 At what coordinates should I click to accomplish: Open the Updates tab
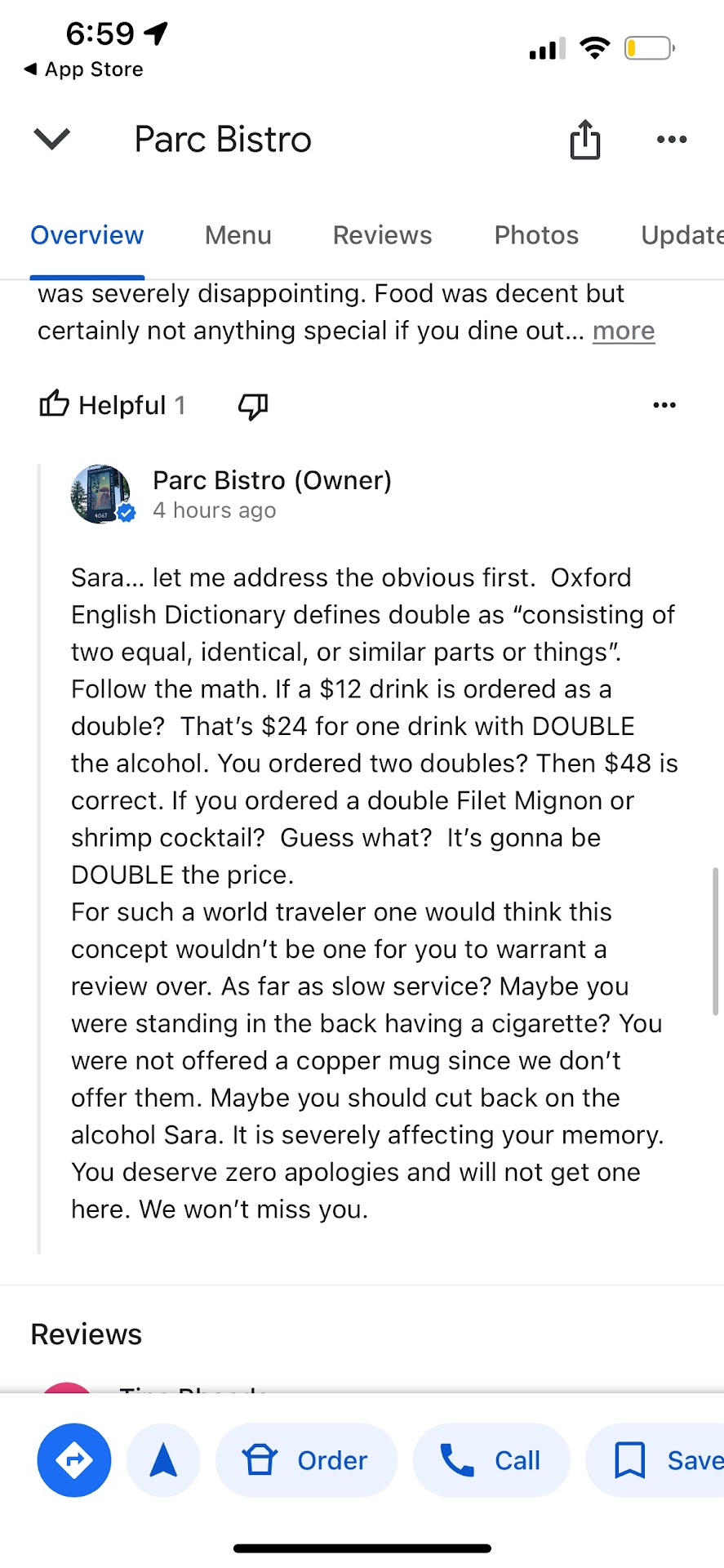682,235
